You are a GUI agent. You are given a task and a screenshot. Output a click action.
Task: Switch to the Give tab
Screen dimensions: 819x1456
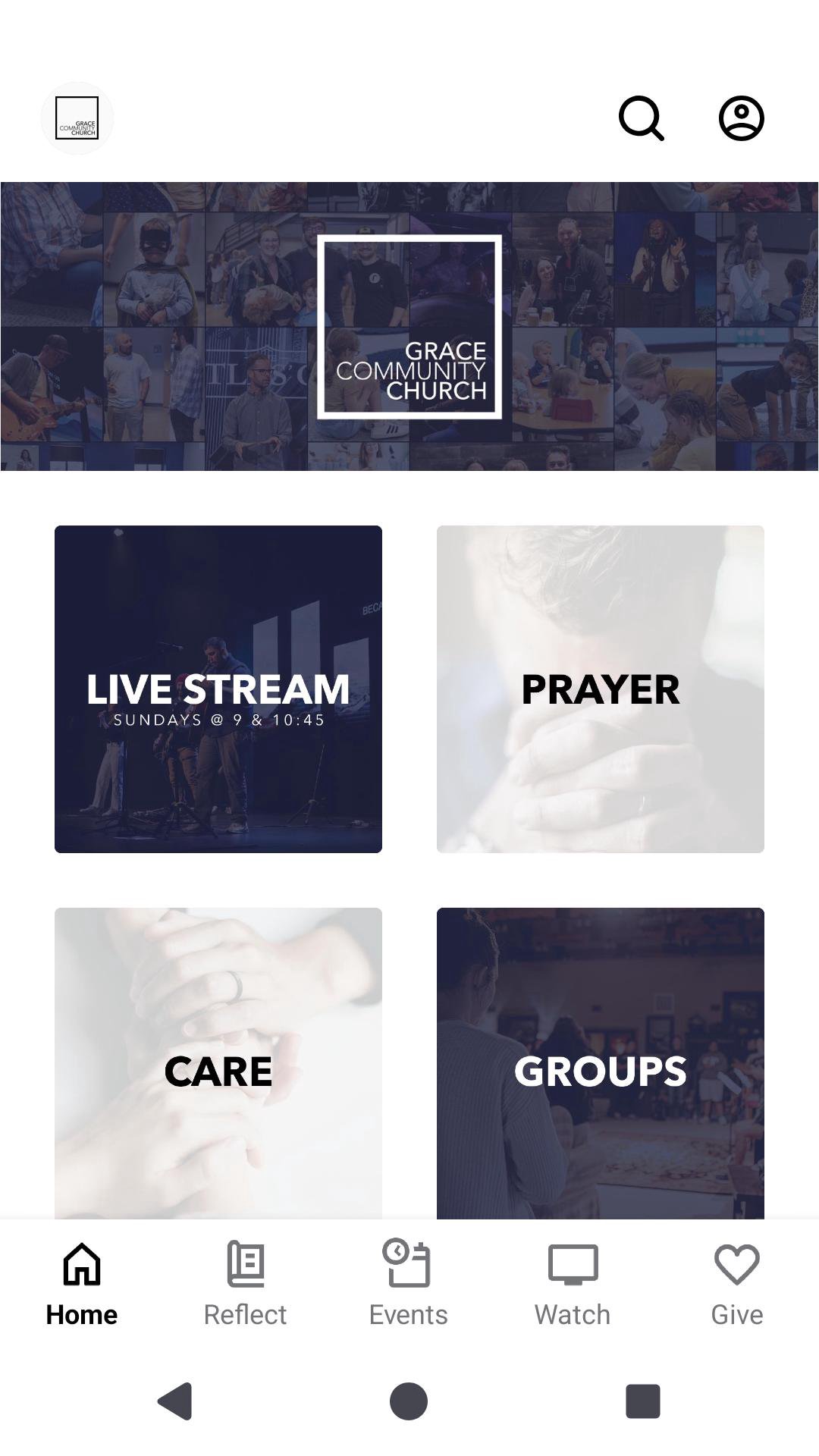pyautogui.click(x=736, y=1283)
